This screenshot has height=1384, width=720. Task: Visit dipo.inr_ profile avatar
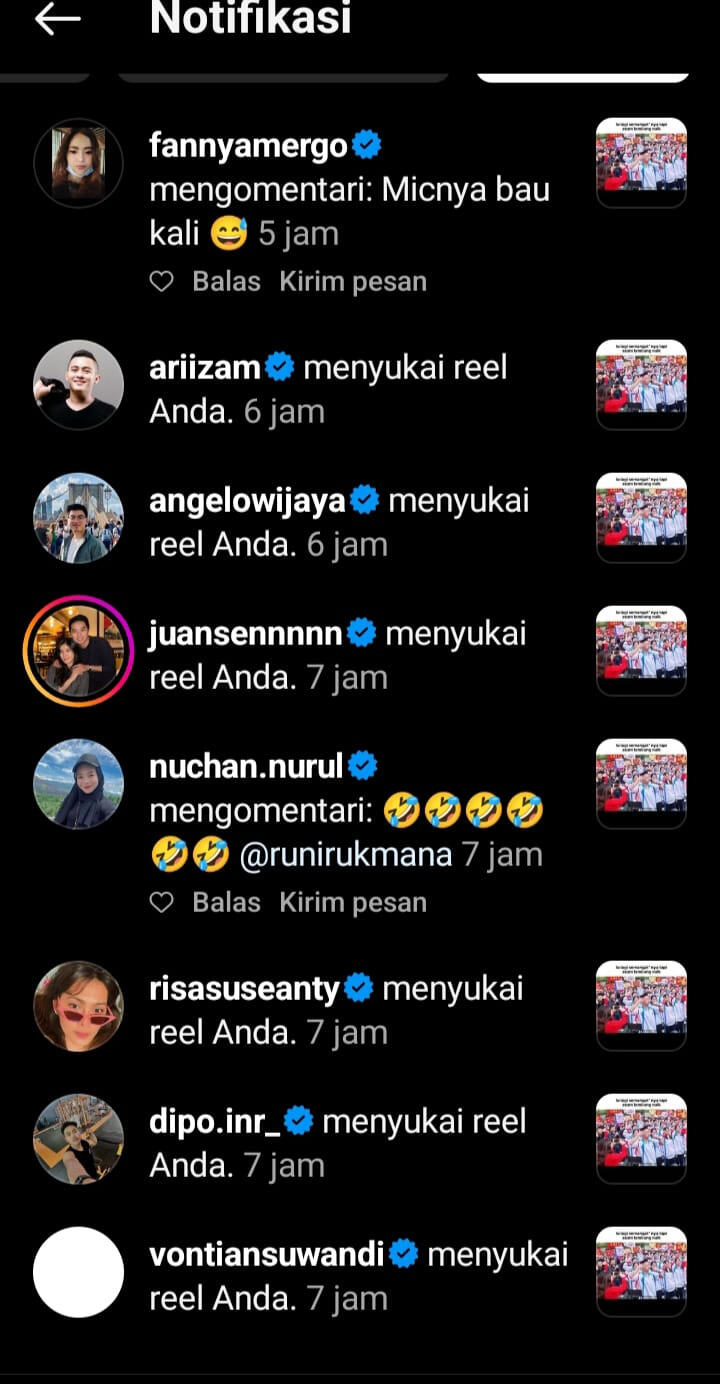78,1139
